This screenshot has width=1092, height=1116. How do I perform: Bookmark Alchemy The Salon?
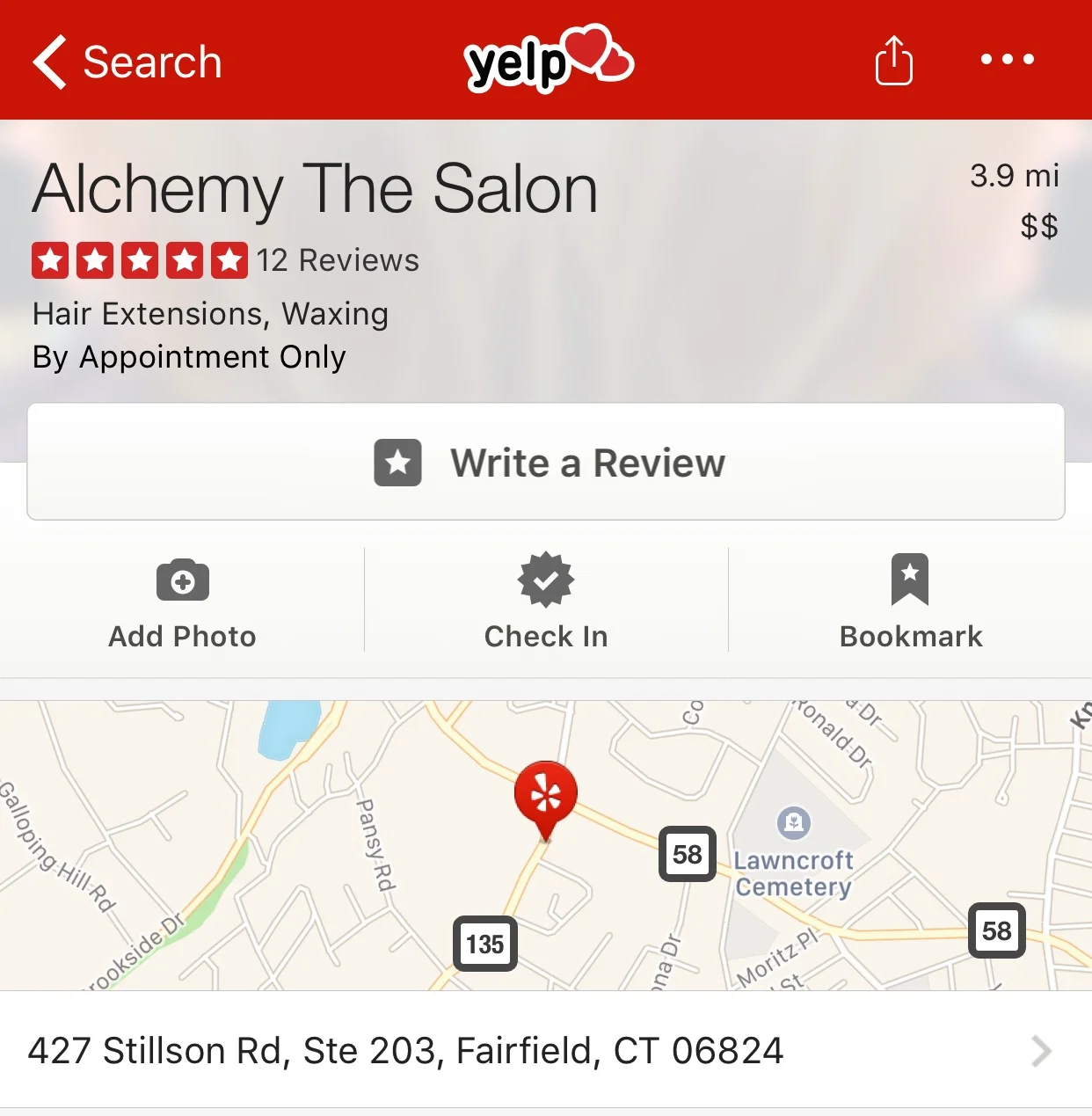910,603
